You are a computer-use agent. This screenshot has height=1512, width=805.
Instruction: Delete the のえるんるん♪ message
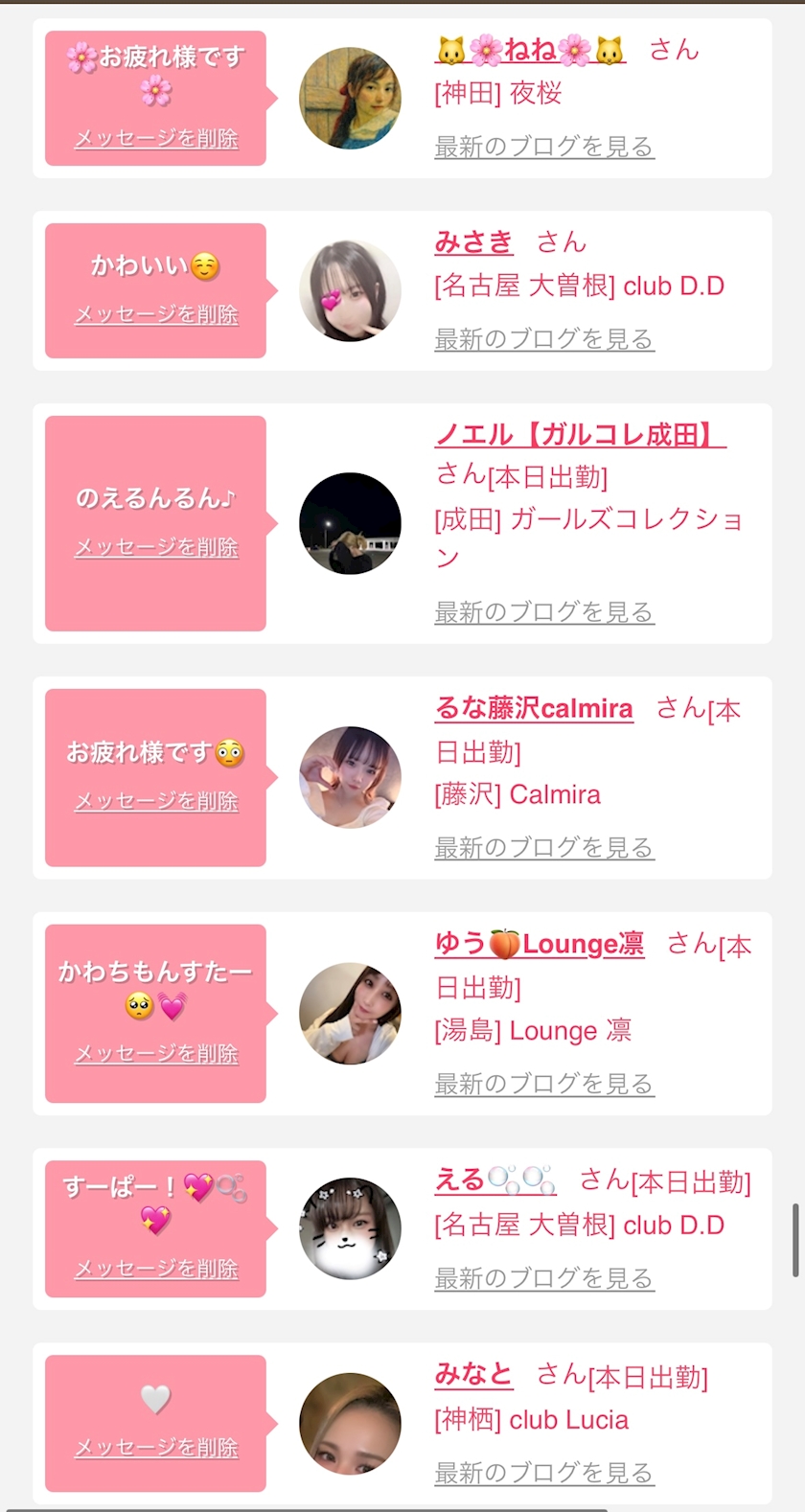[x=156, y=547]
